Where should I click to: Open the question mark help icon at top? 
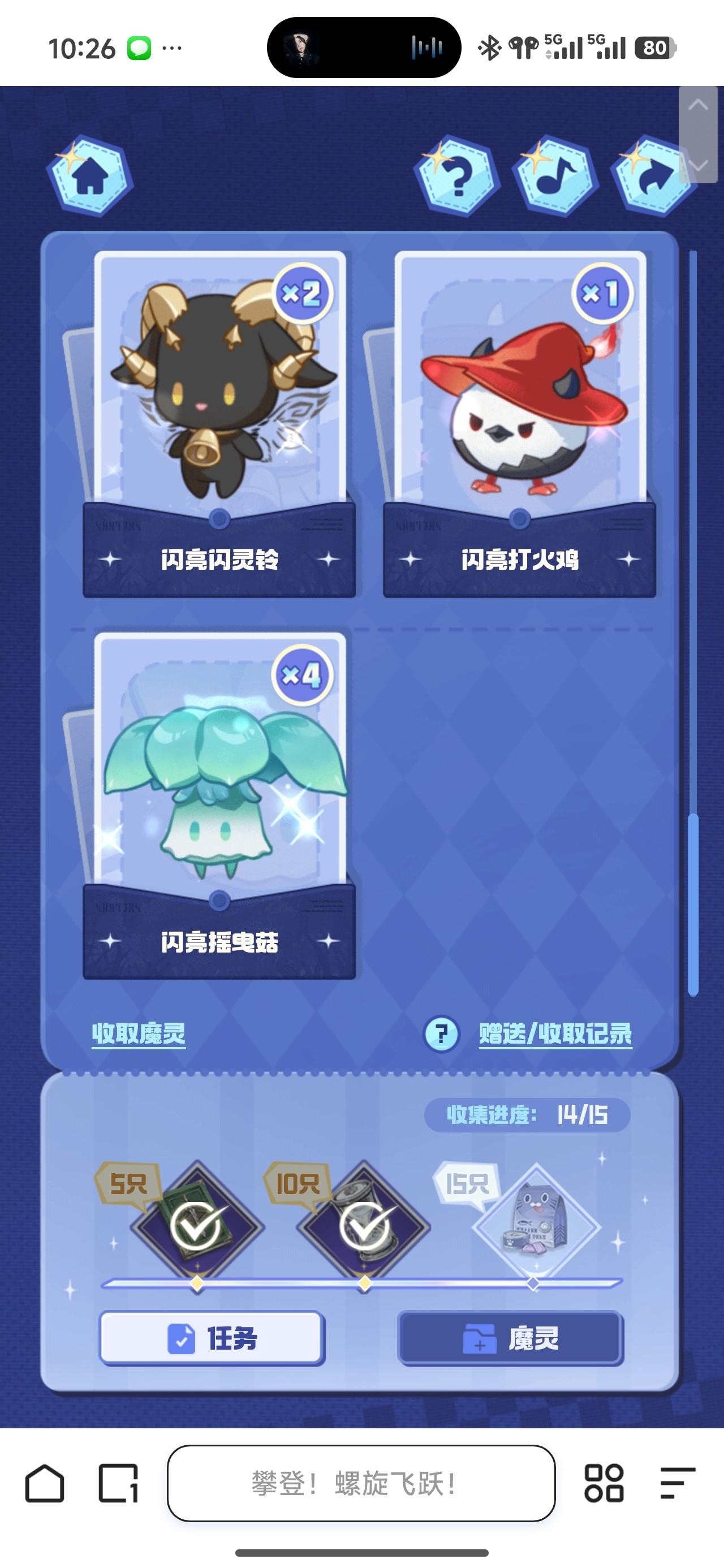coord(457,175)
